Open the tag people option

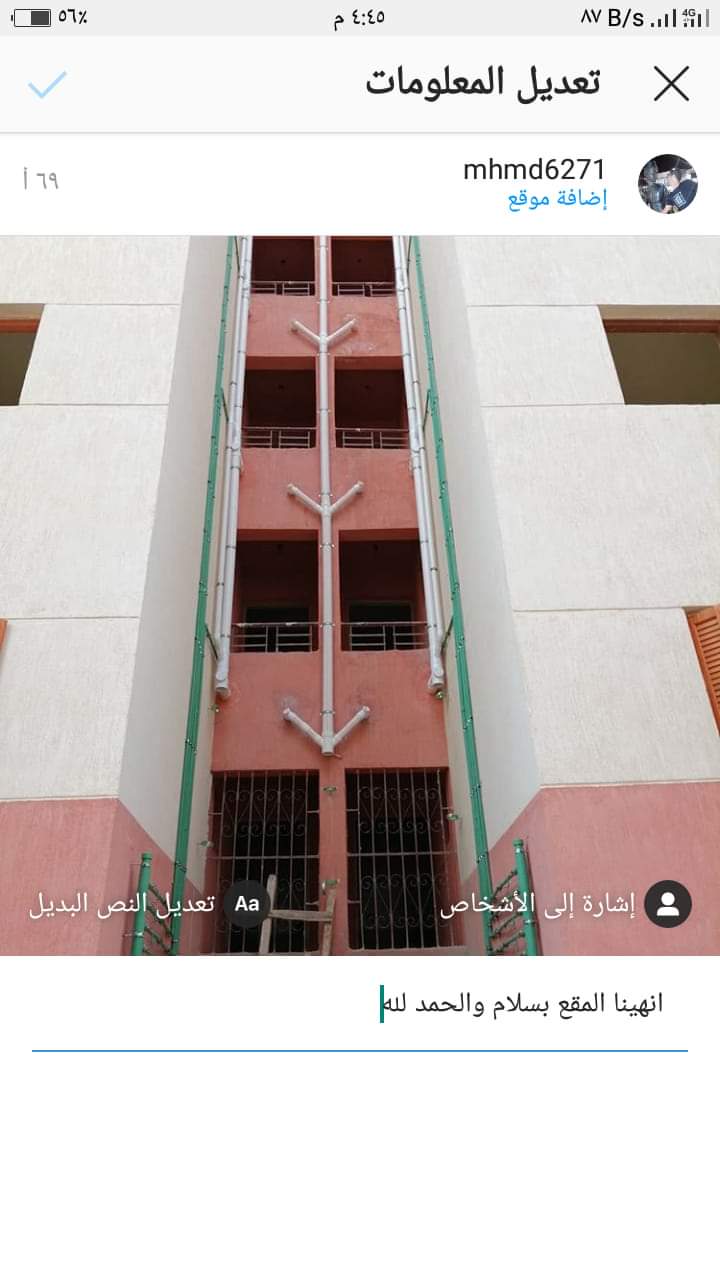(x=566, y=905)
